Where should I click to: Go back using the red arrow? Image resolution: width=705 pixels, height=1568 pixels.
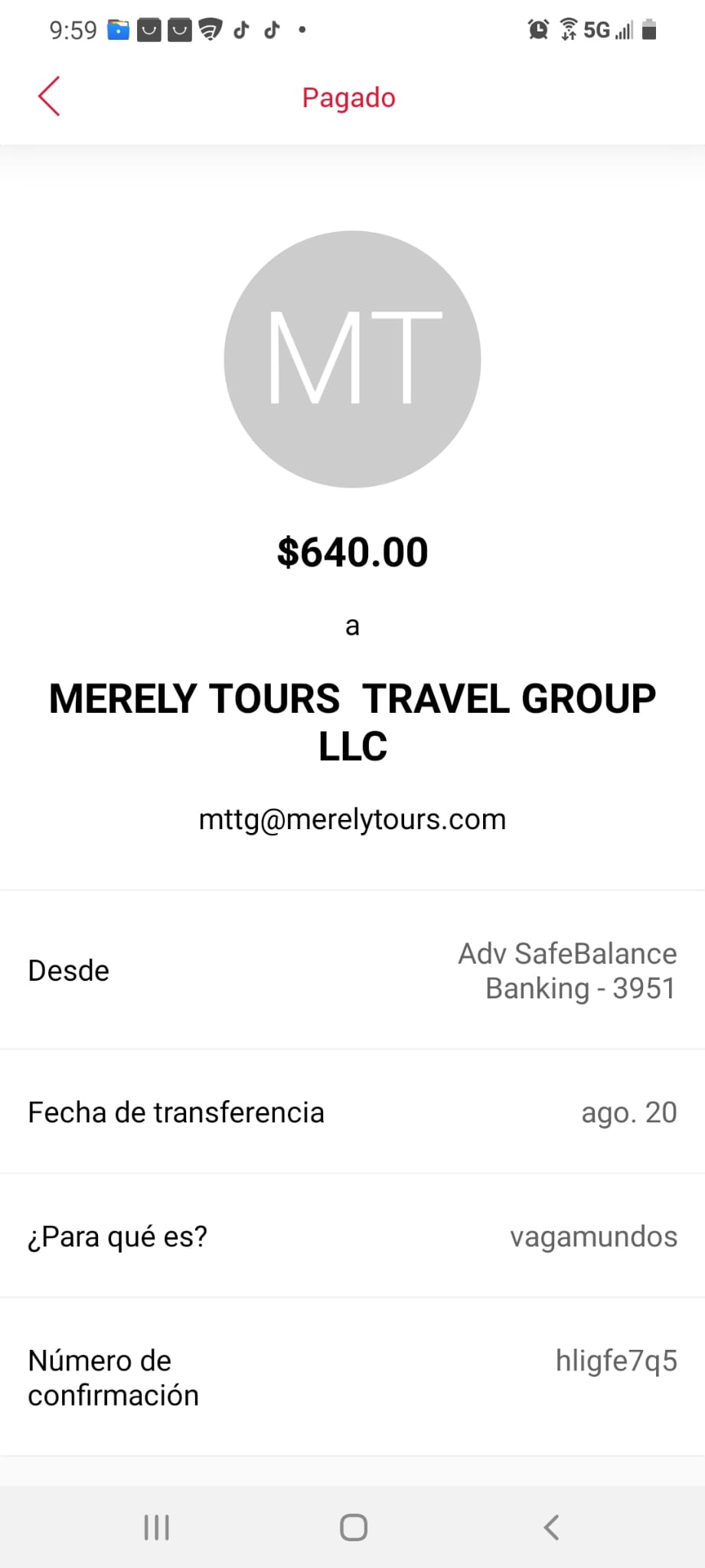pos(49,96)
